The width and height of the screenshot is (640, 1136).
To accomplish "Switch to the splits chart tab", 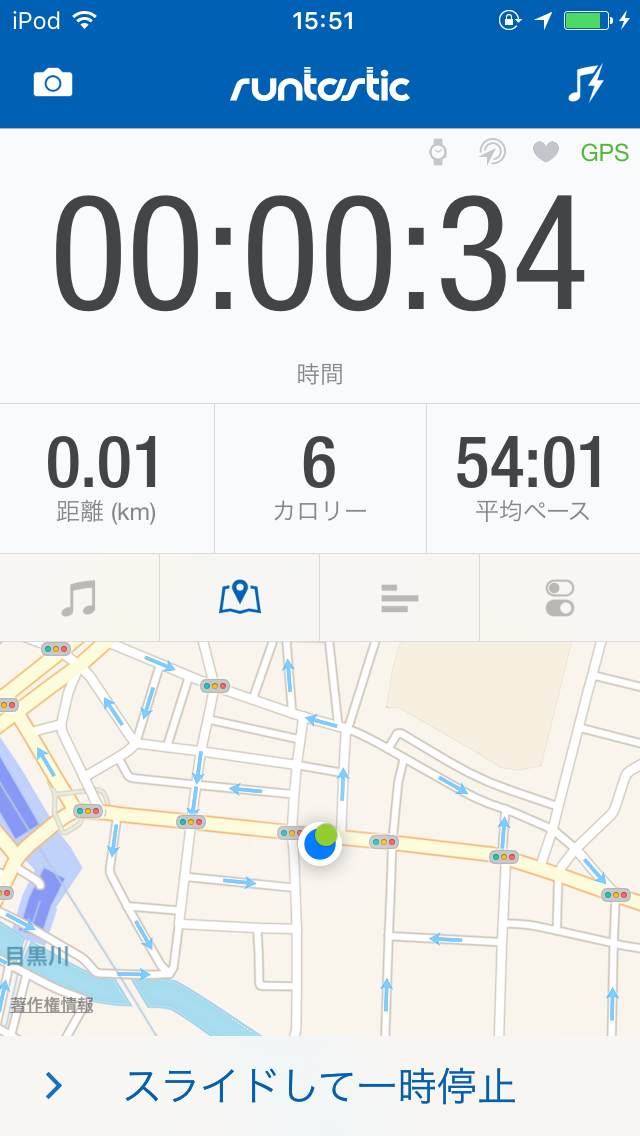I will (399, 598).
